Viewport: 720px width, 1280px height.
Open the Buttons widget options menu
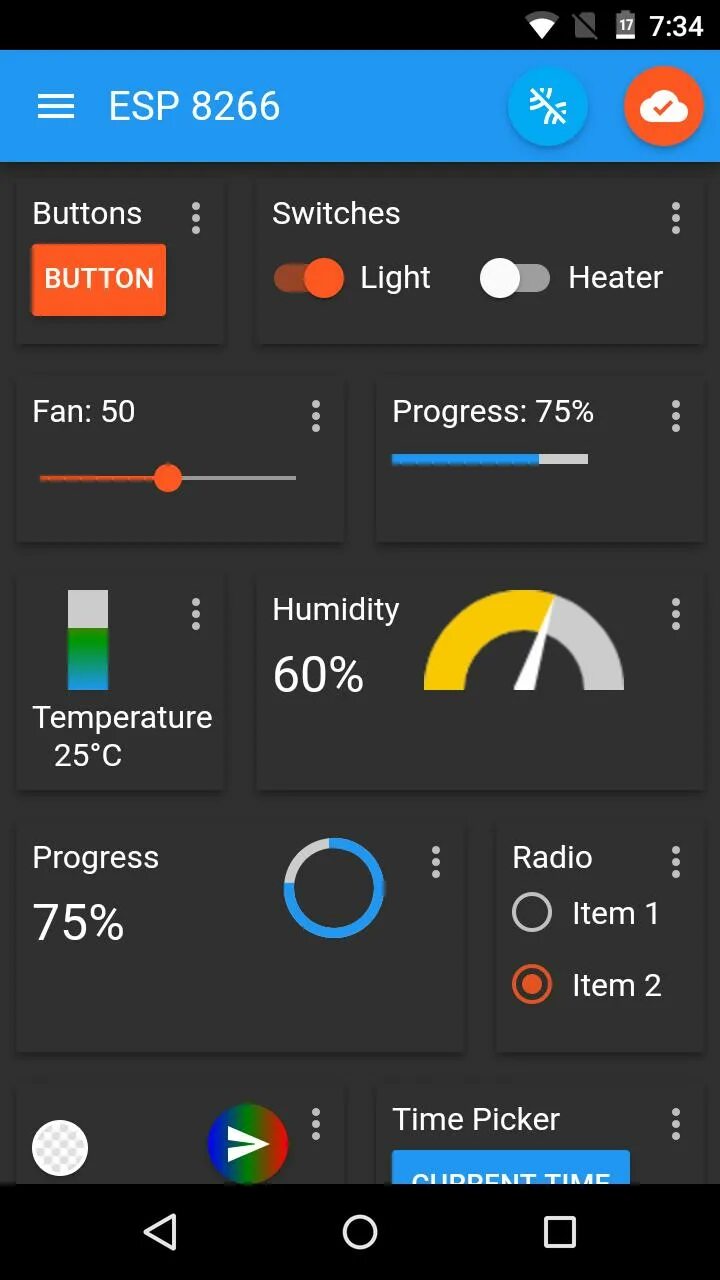196,218
